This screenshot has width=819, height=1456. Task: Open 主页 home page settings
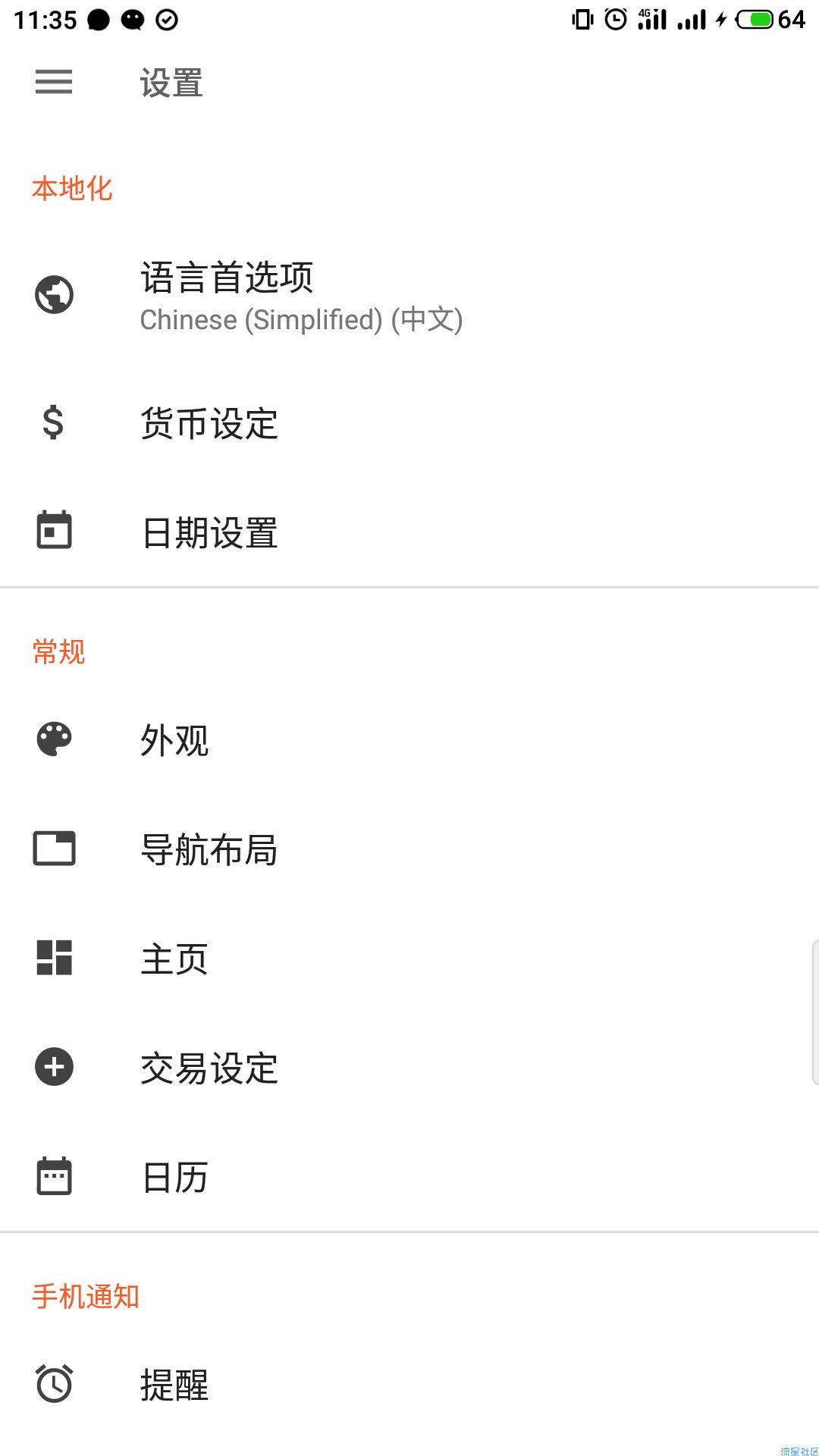(x=409, y=958)
